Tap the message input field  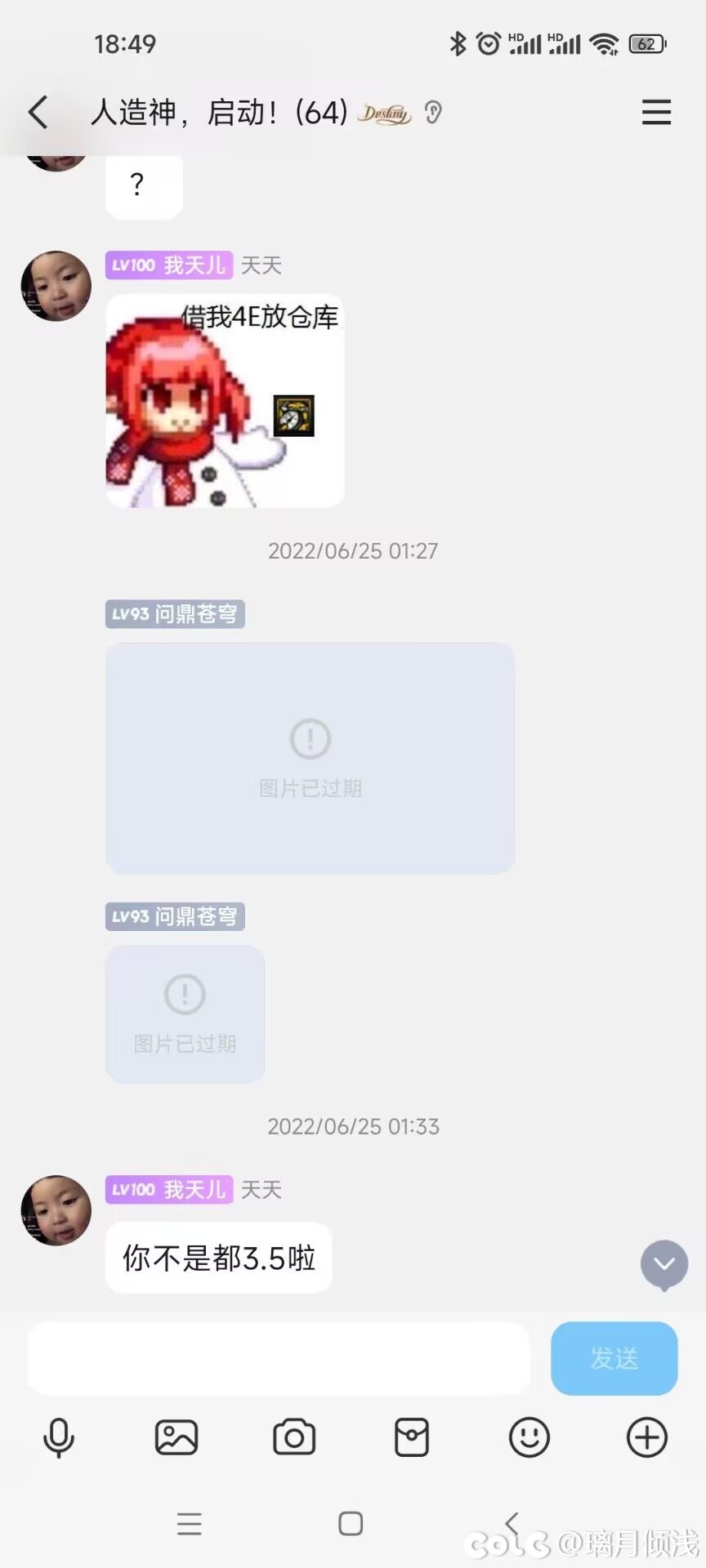point(278,1359)
